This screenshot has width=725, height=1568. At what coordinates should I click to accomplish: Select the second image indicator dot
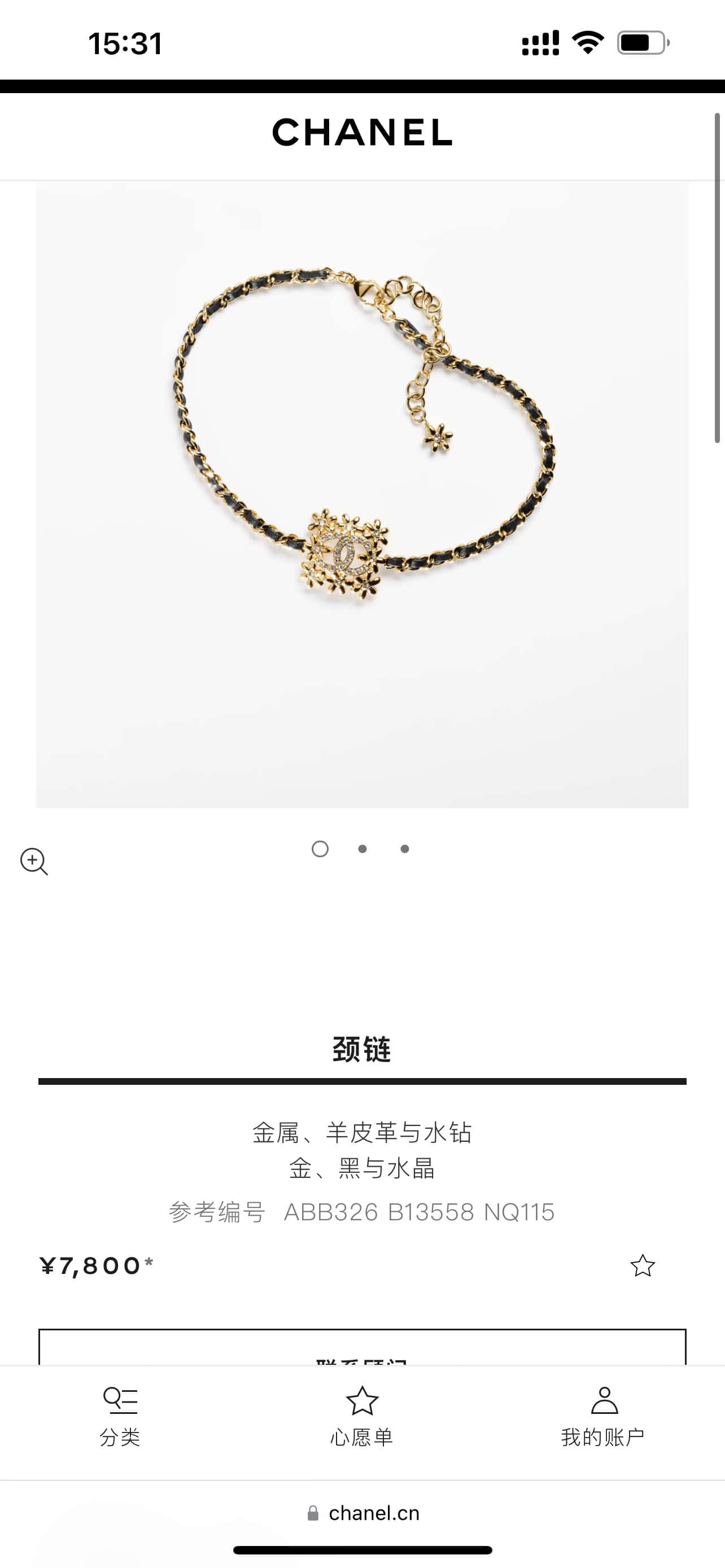click(x=362, y=848)
